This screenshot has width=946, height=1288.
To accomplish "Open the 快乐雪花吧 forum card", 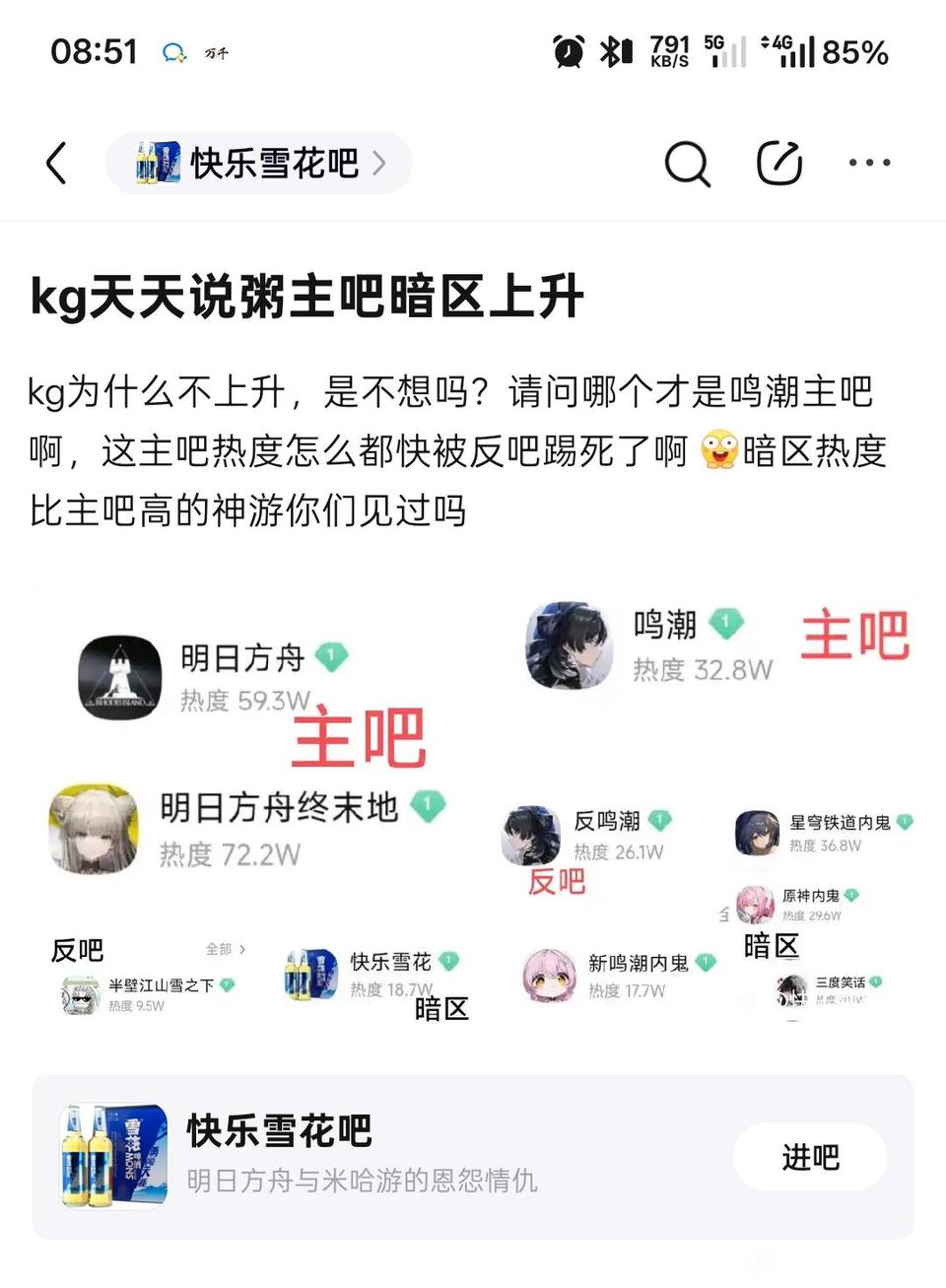I will pos(394,1156).
